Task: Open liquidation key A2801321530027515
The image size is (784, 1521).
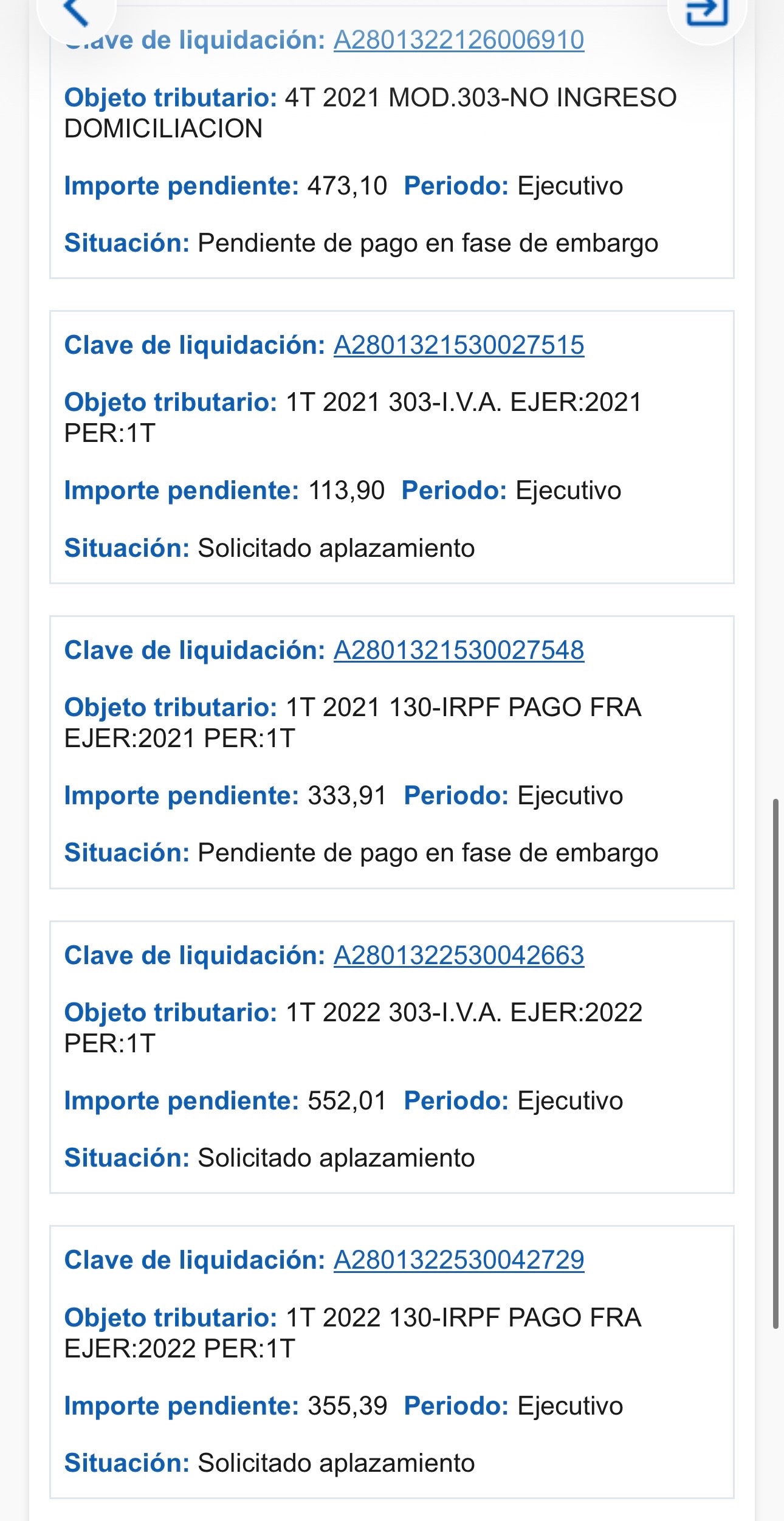Action: [459, 345]
